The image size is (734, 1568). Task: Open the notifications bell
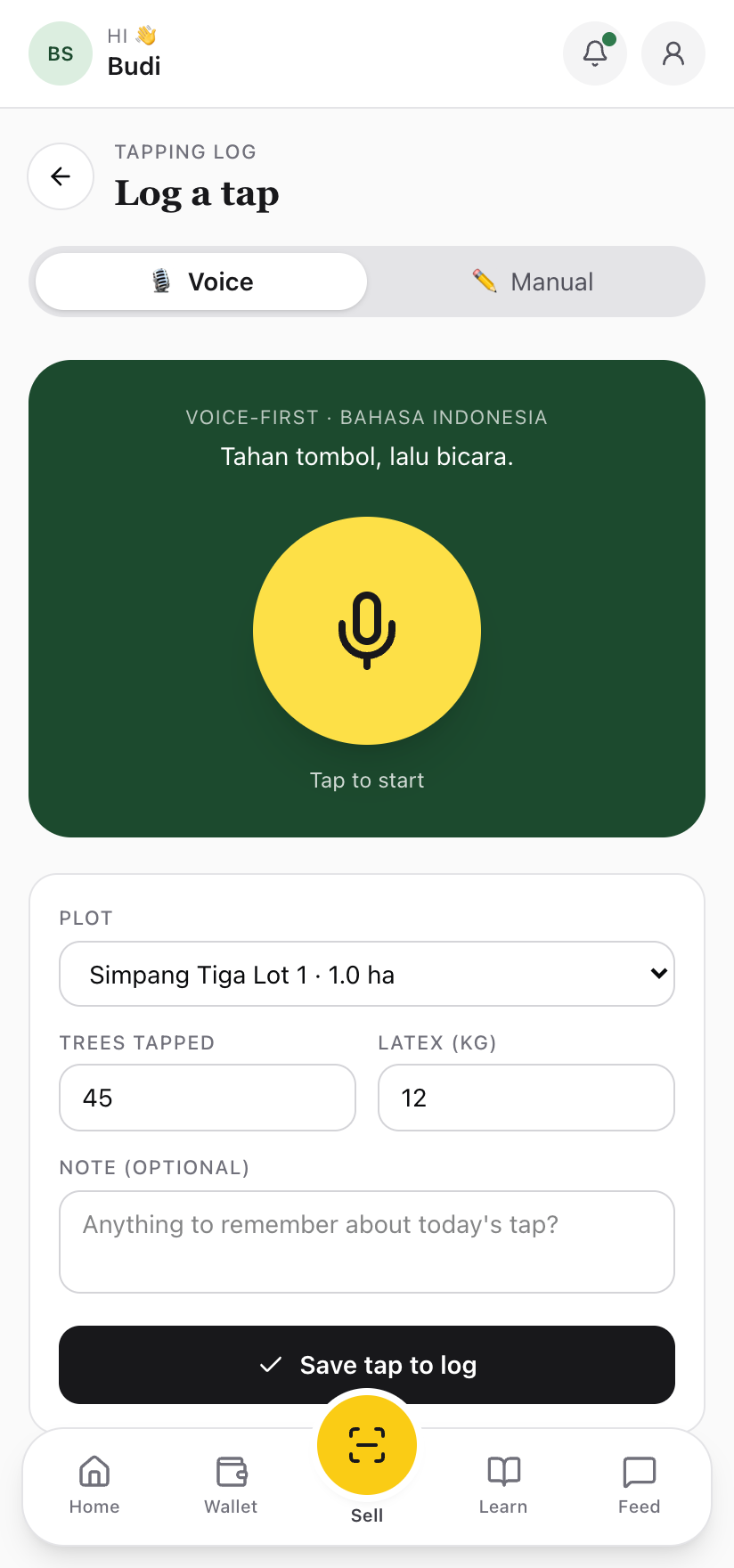595,53
